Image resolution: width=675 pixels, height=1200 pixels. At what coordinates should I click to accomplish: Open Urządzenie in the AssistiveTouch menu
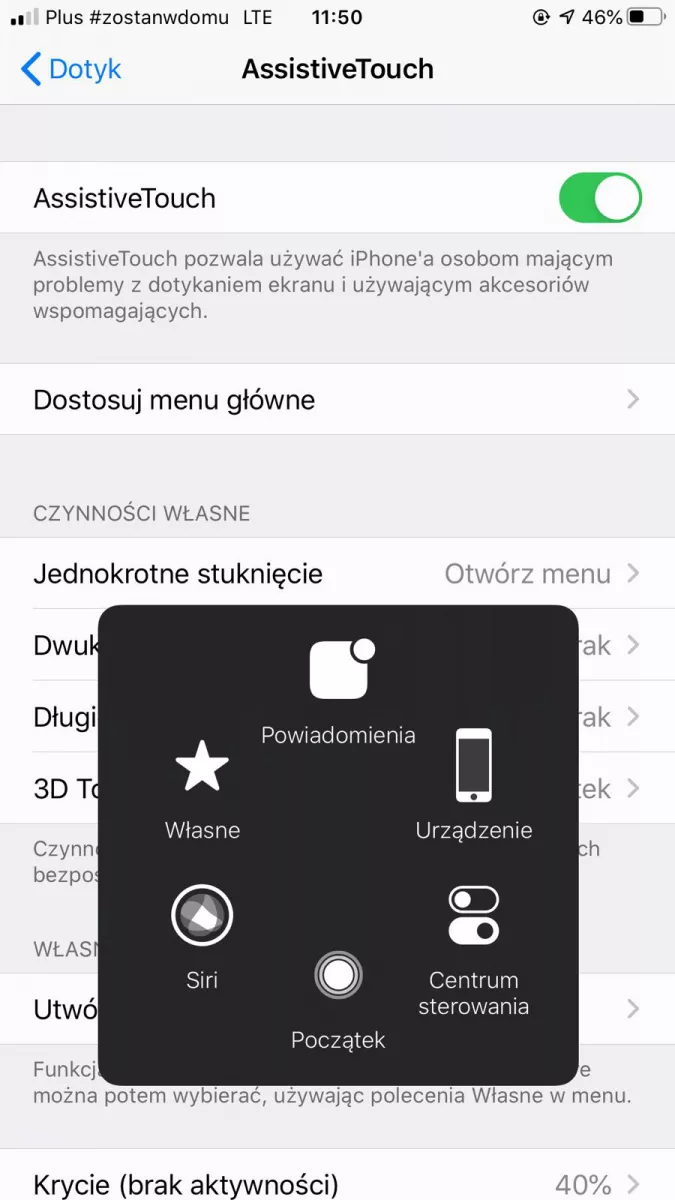pyautogui.click(x=474, y=785)
